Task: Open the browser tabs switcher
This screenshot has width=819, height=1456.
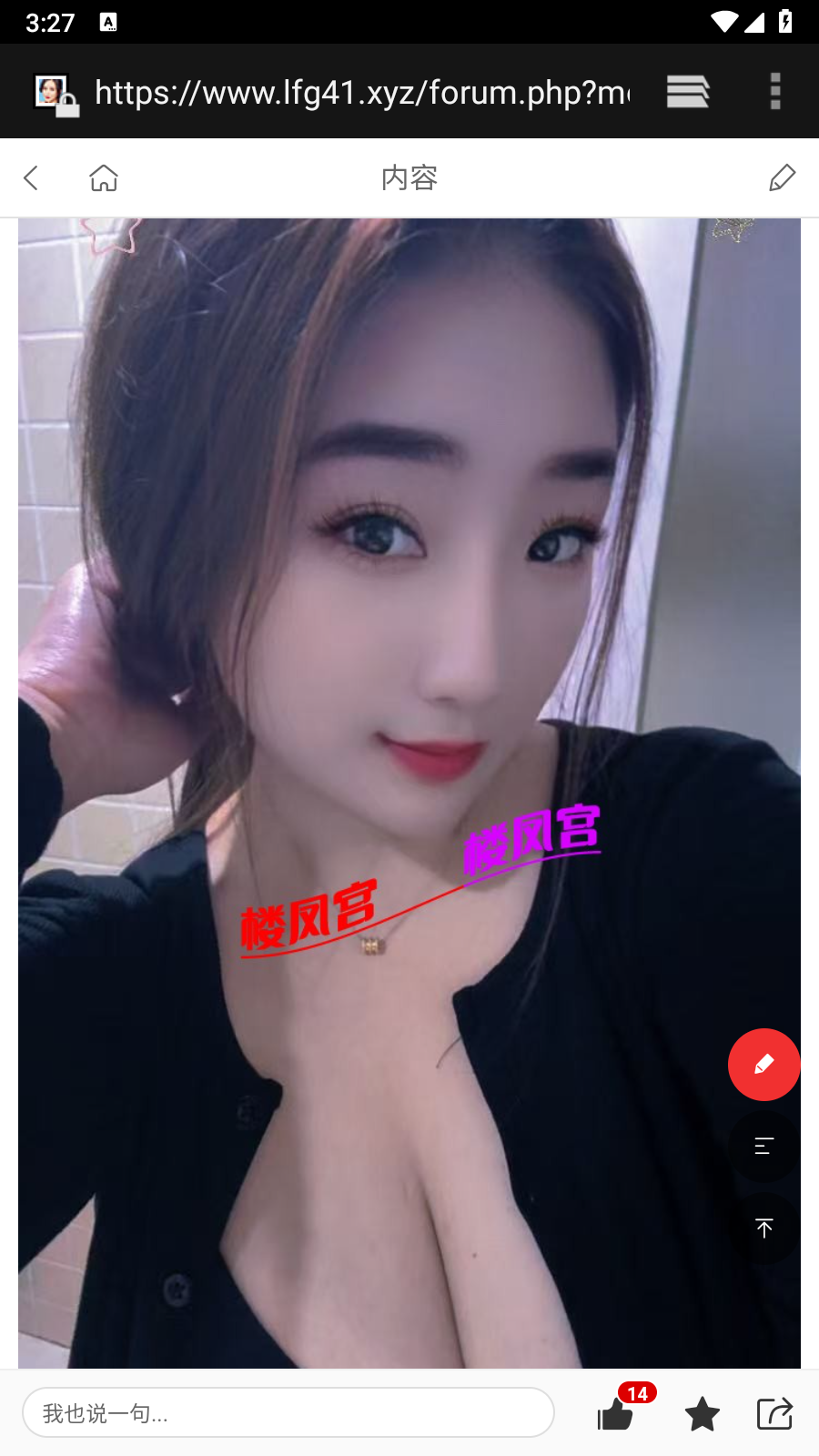Action: pyautogui.click(x=687, y=92)
